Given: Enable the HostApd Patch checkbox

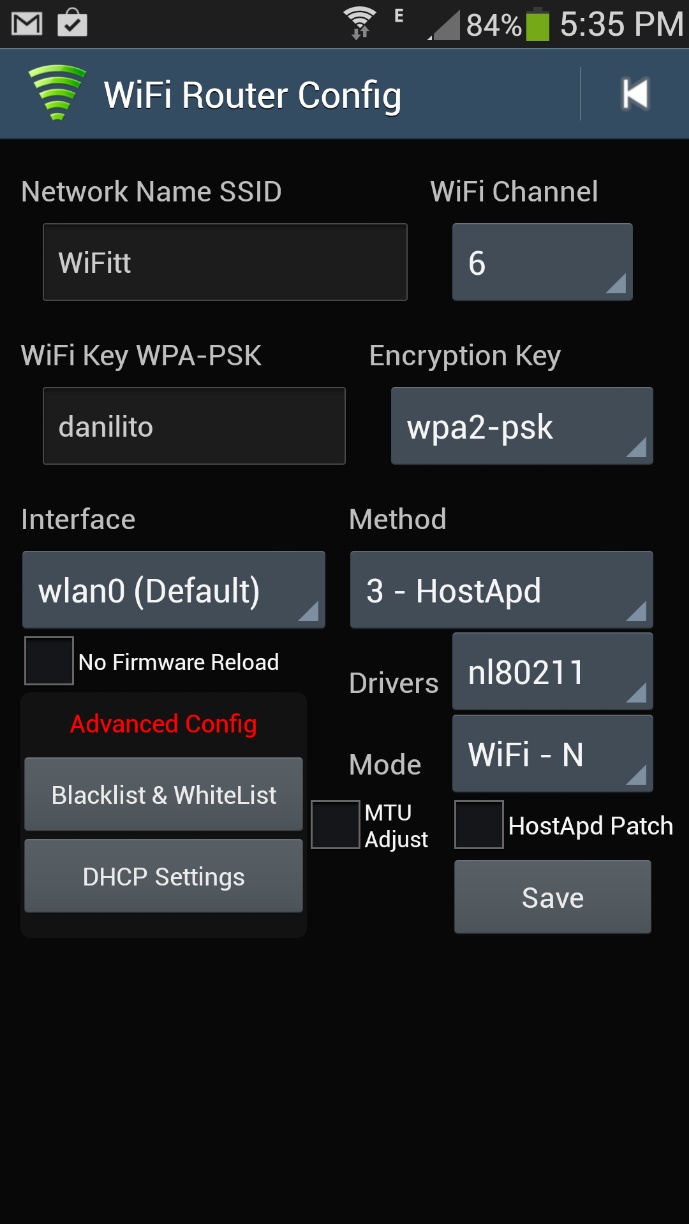Looking at the screenshot, I should tap(479, 825).
